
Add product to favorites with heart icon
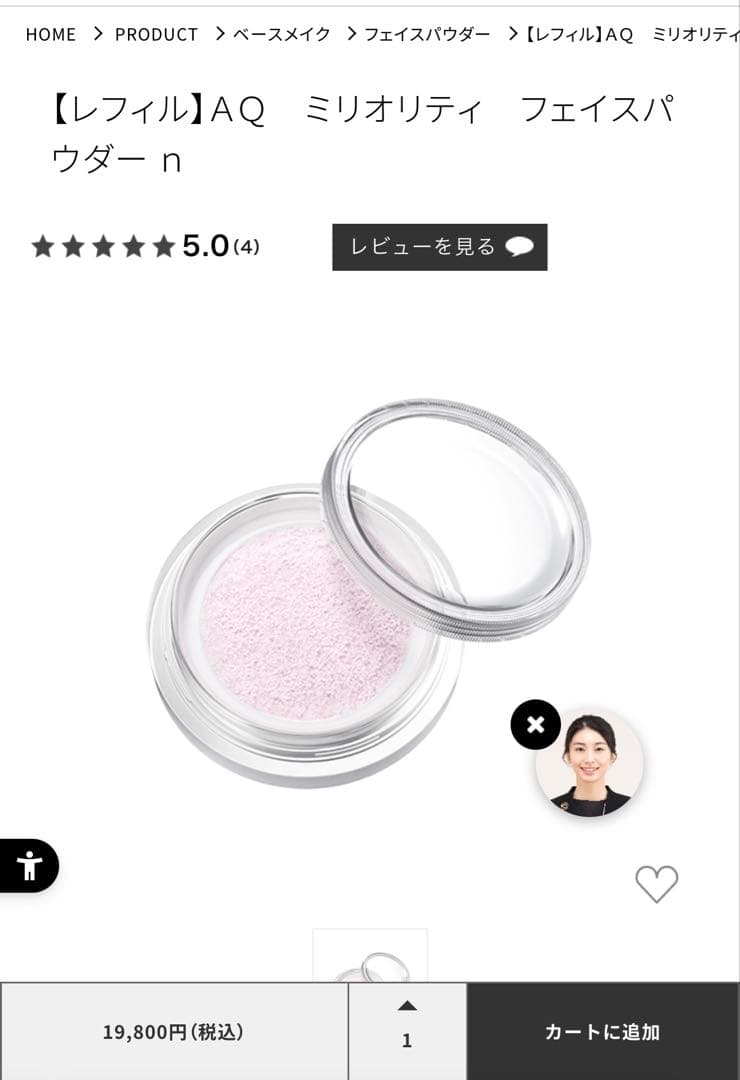point(657,884)
